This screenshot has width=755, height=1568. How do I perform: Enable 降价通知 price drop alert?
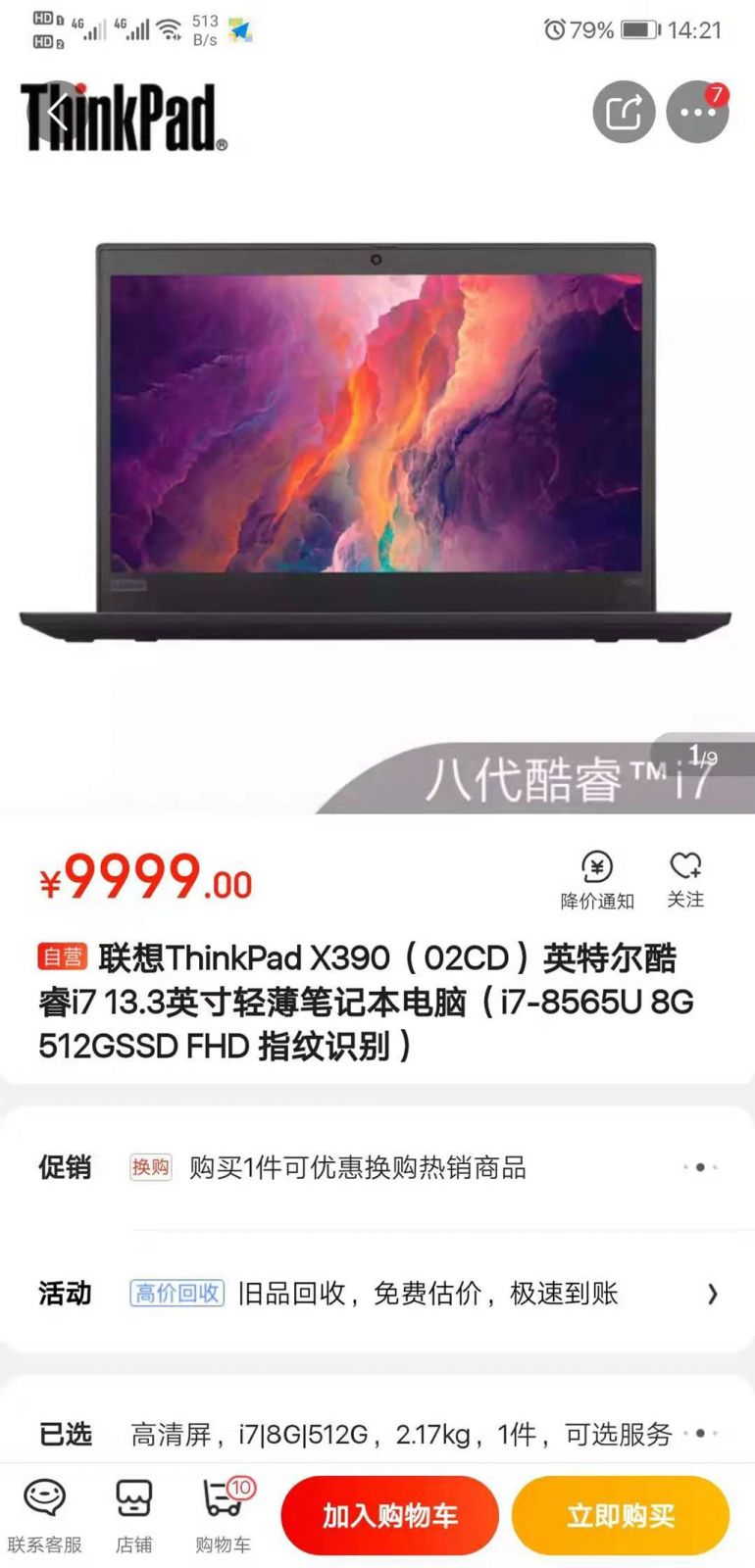[597, 879]
